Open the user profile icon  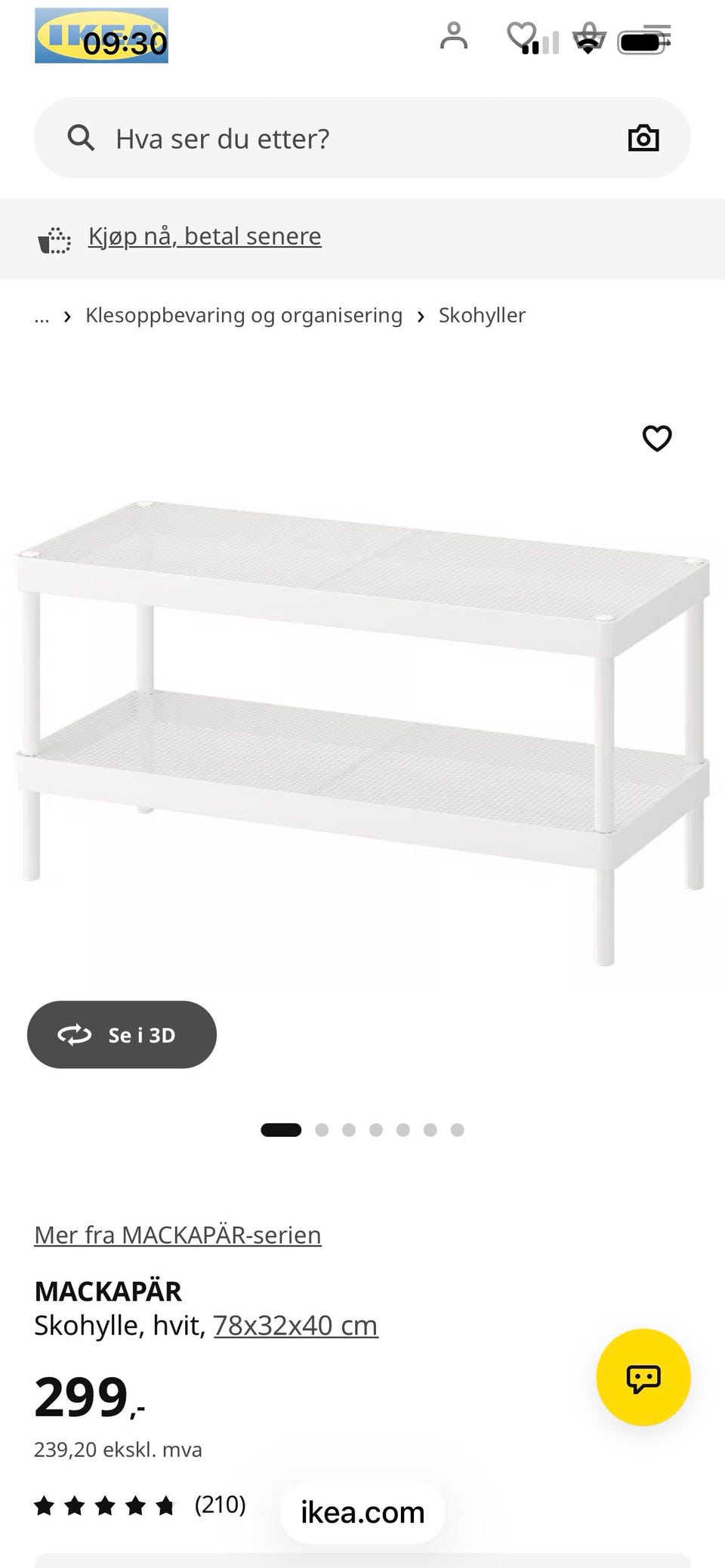(454, 36)
